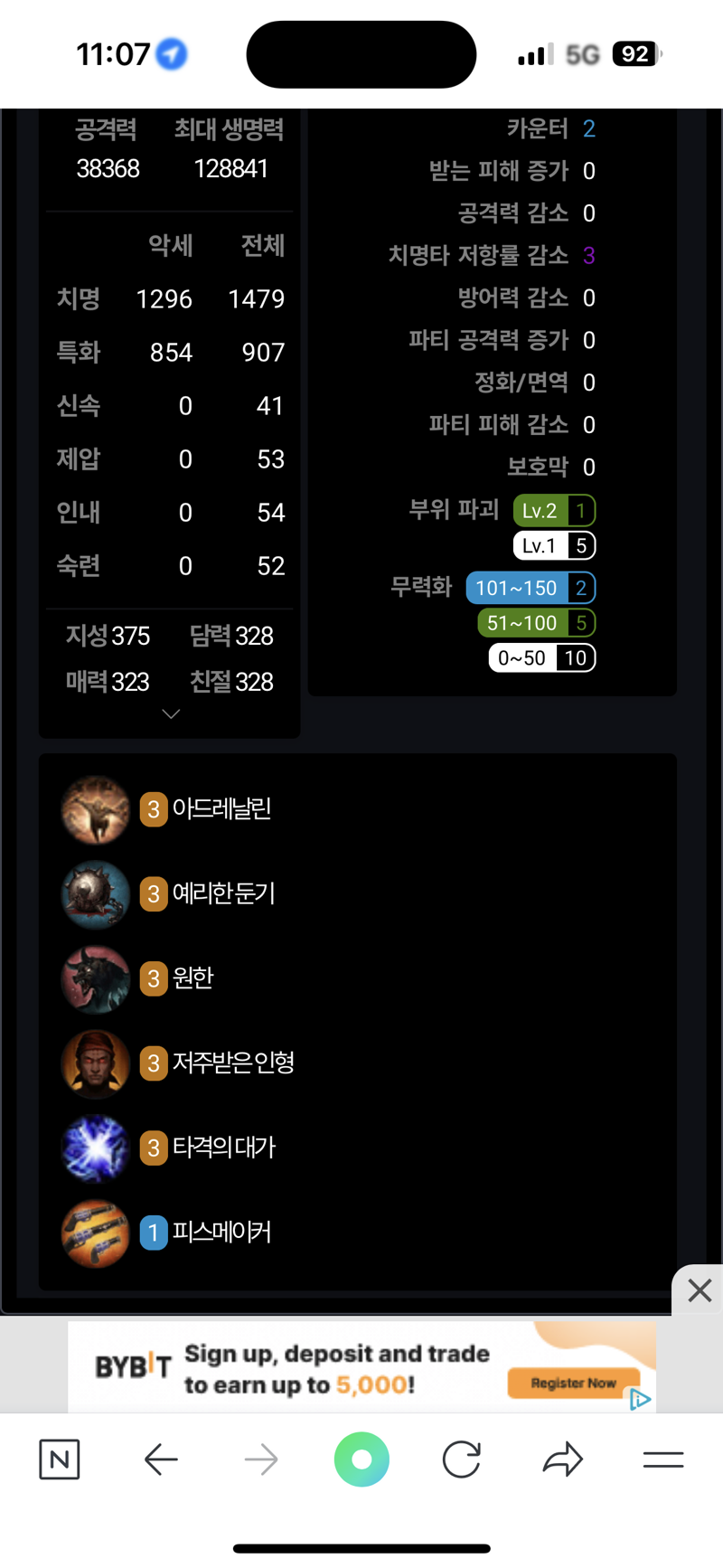Expand the stats panel with the down chevron
Screen dimensions: 723x1568
point(171,714)
